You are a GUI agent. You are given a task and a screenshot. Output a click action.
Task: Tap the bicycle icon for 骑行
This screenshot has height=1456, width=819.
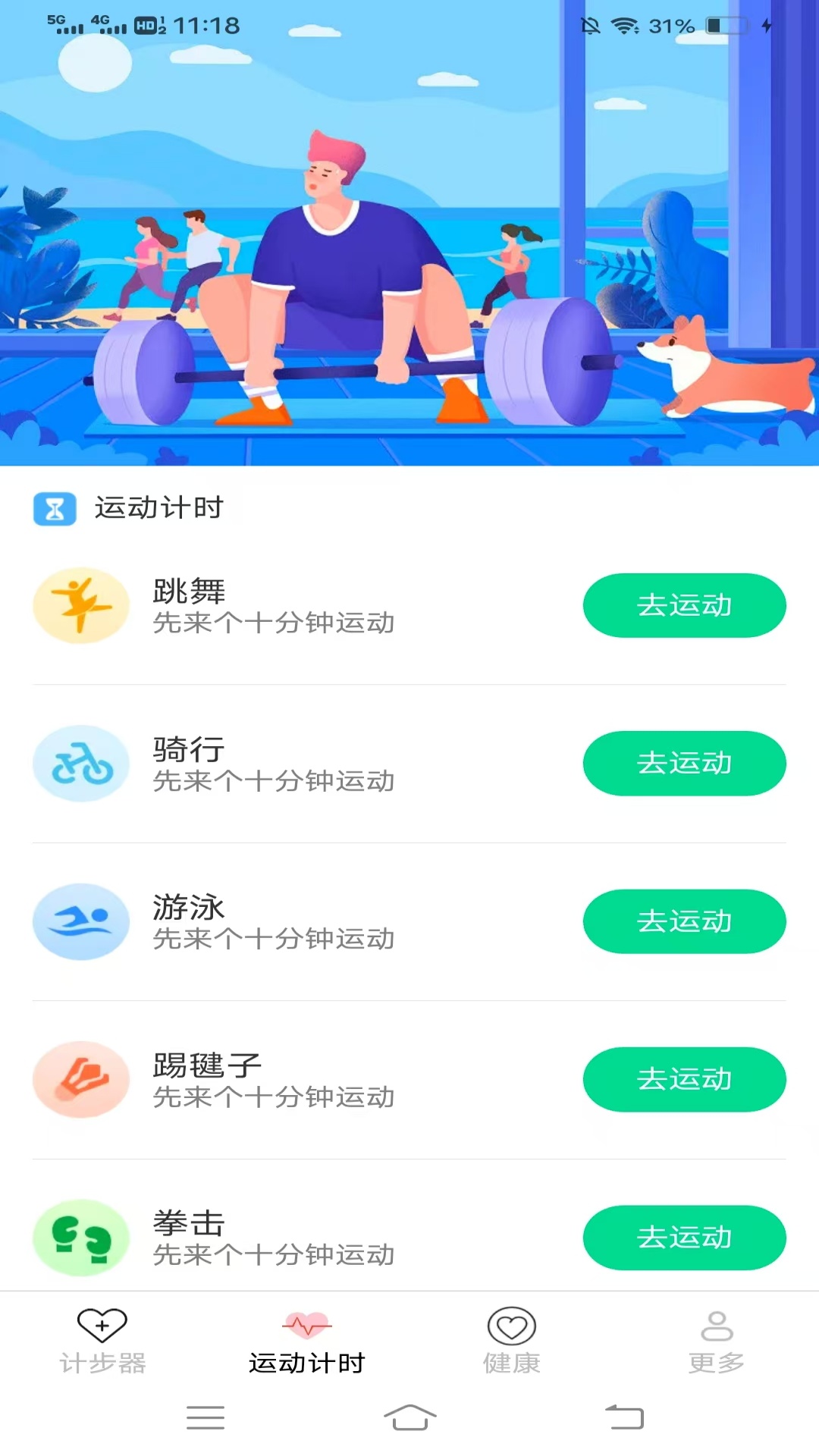(x=80, y=764)
